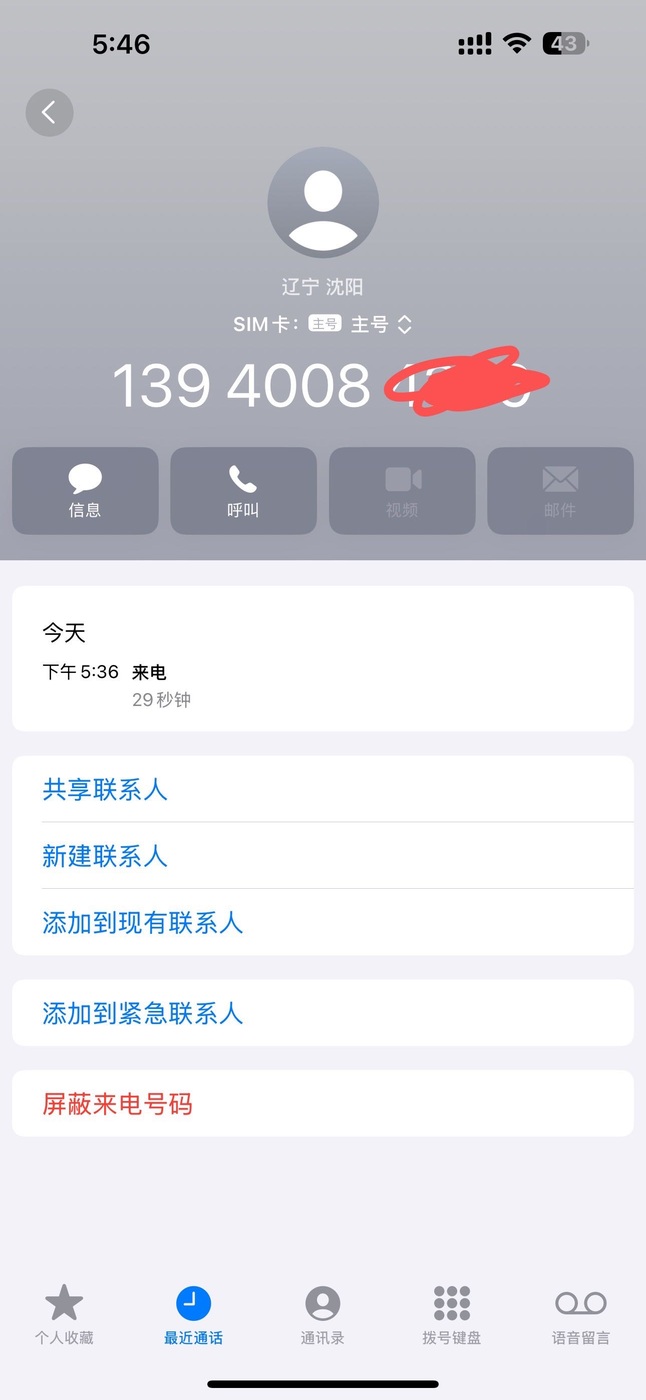This screenshot has height=1400, width=646.
Task: Switch to 通讯录 tab
Action: [323, 1315]
